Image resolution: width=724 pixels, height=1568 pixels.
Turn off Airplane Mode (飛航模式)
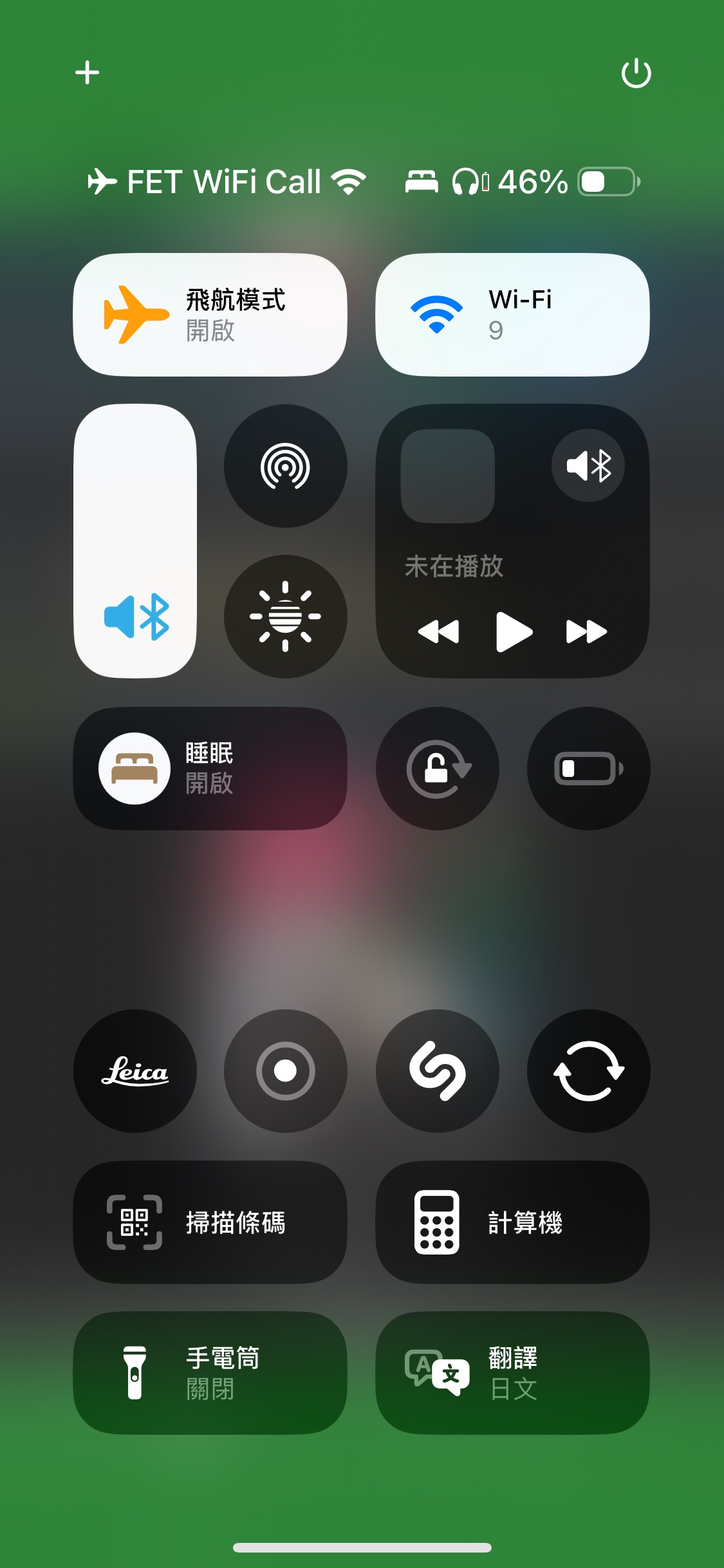(210, 315)
